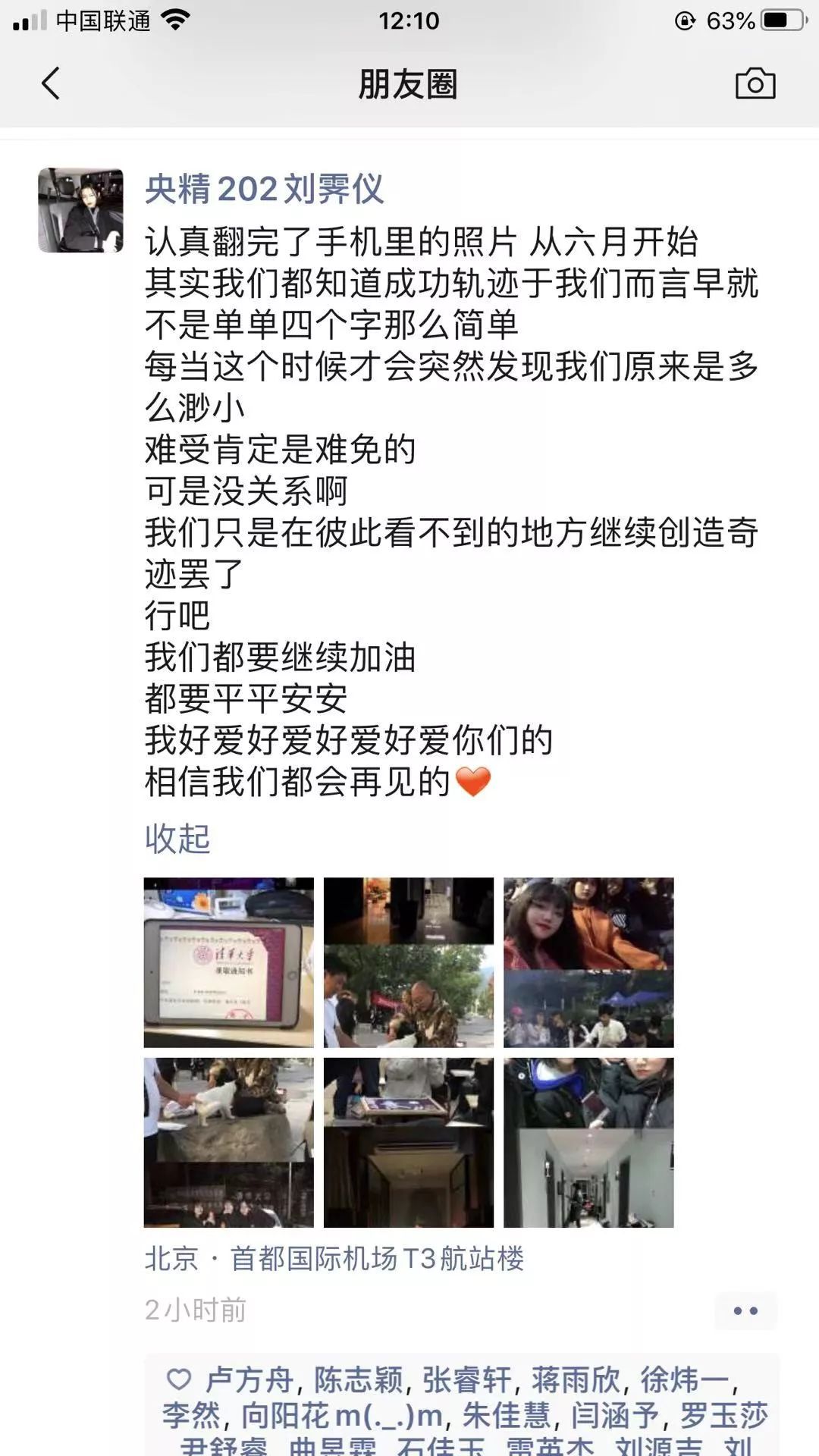Open liker 张睿轩's profile
The height and width of the screenshot is (1456, 819).
pos(466,1380)
